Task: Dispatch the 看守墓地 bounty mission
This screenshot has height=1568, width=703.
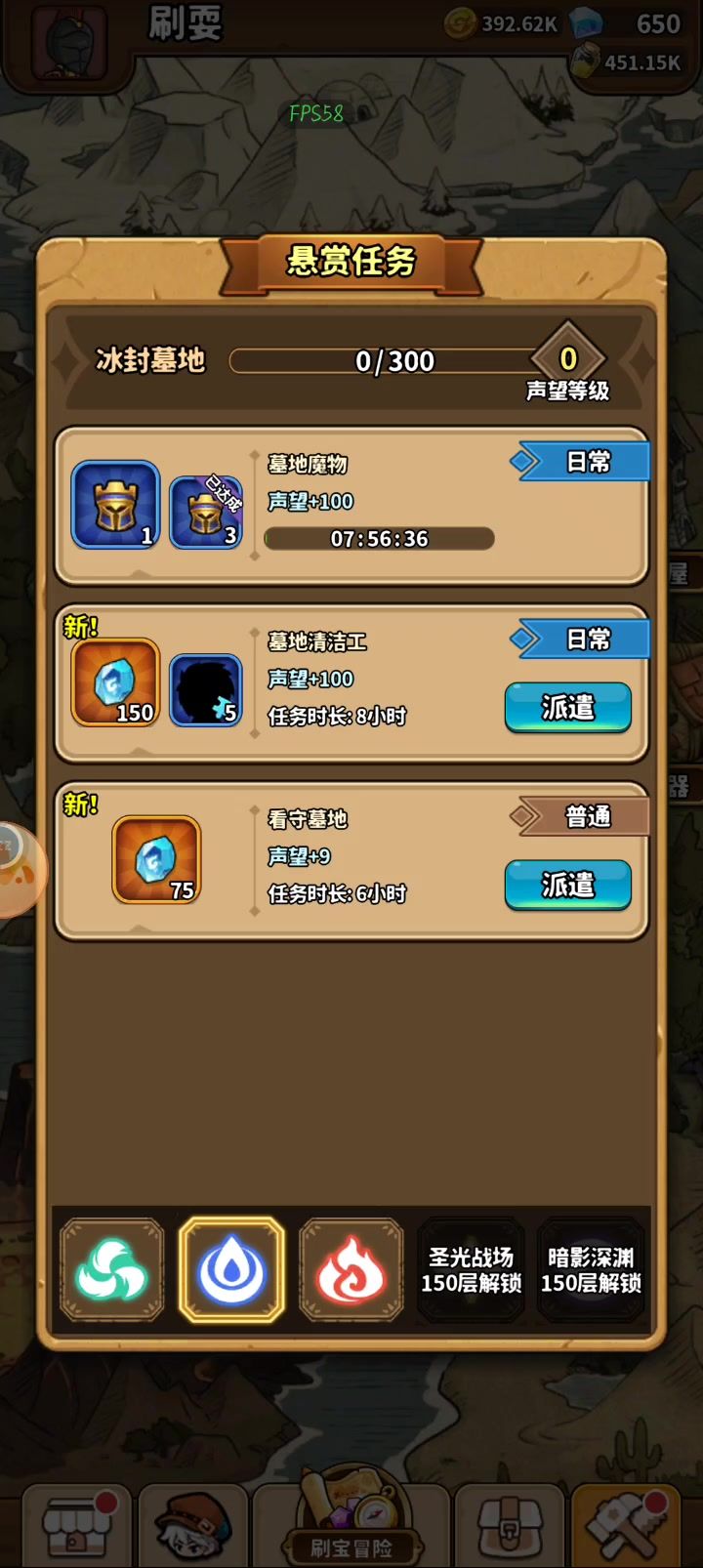Action: [x=567, y=885]
